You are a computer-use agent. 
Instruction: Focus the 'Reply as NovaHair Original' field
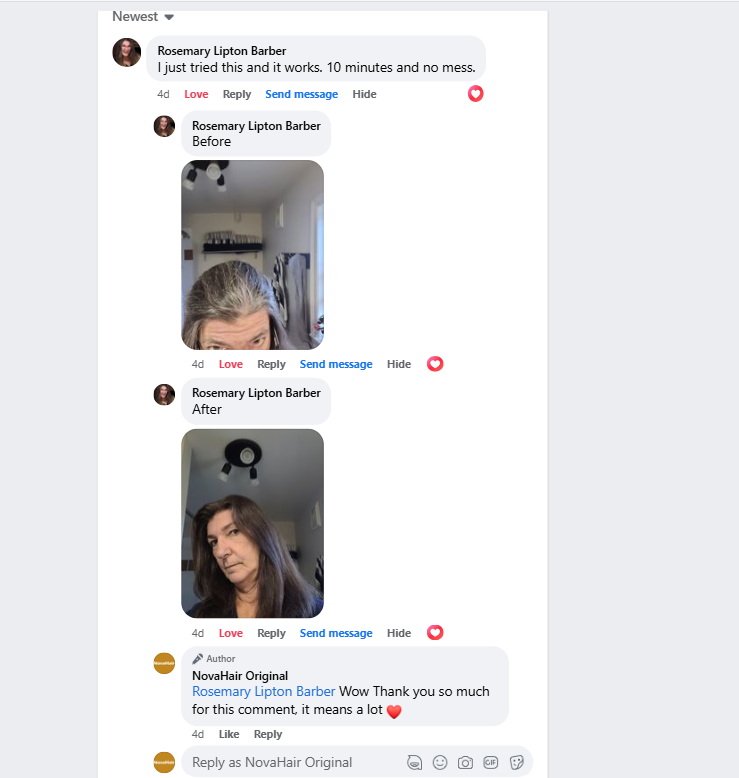pyautogui.click(x=290, y=762)
